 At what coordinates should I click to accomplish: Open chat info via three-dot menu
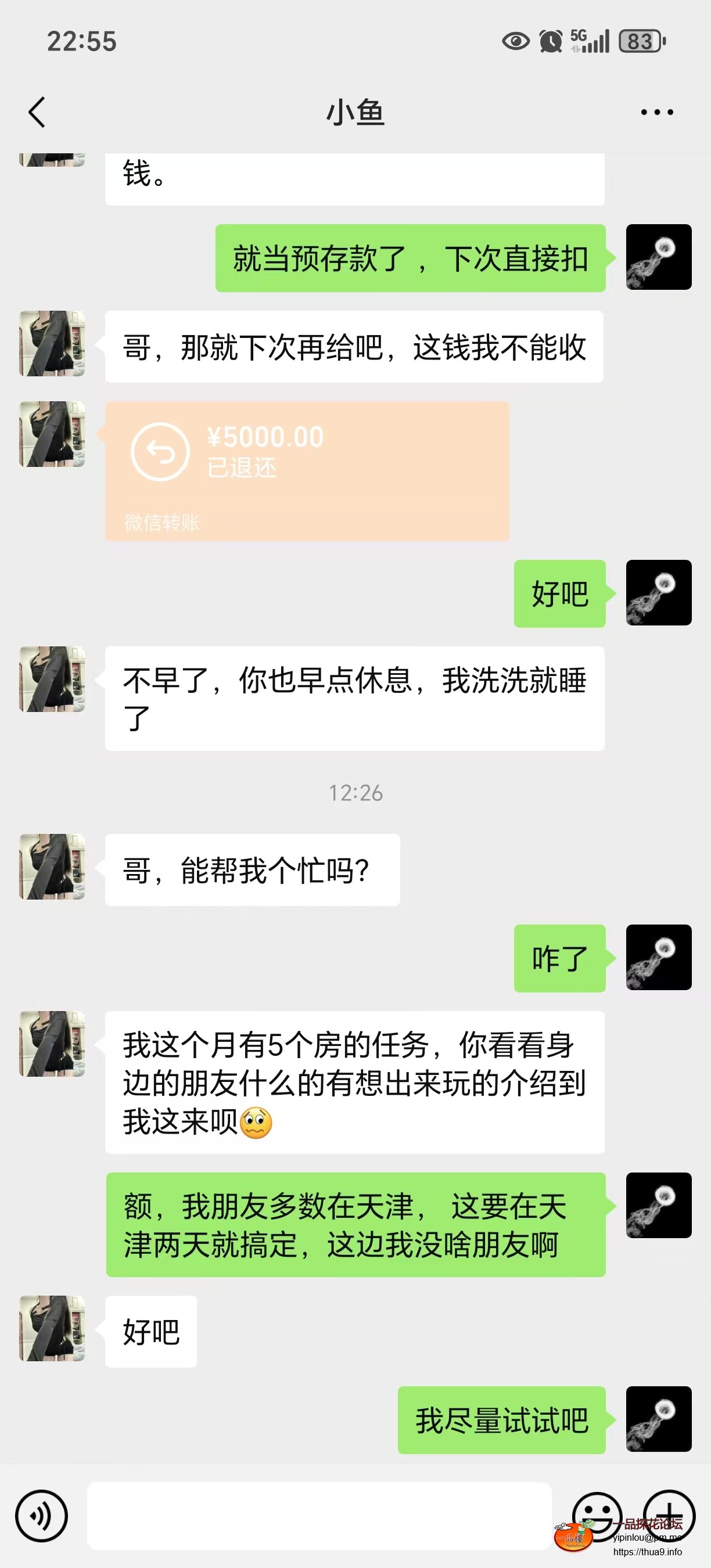click(657, 113)
